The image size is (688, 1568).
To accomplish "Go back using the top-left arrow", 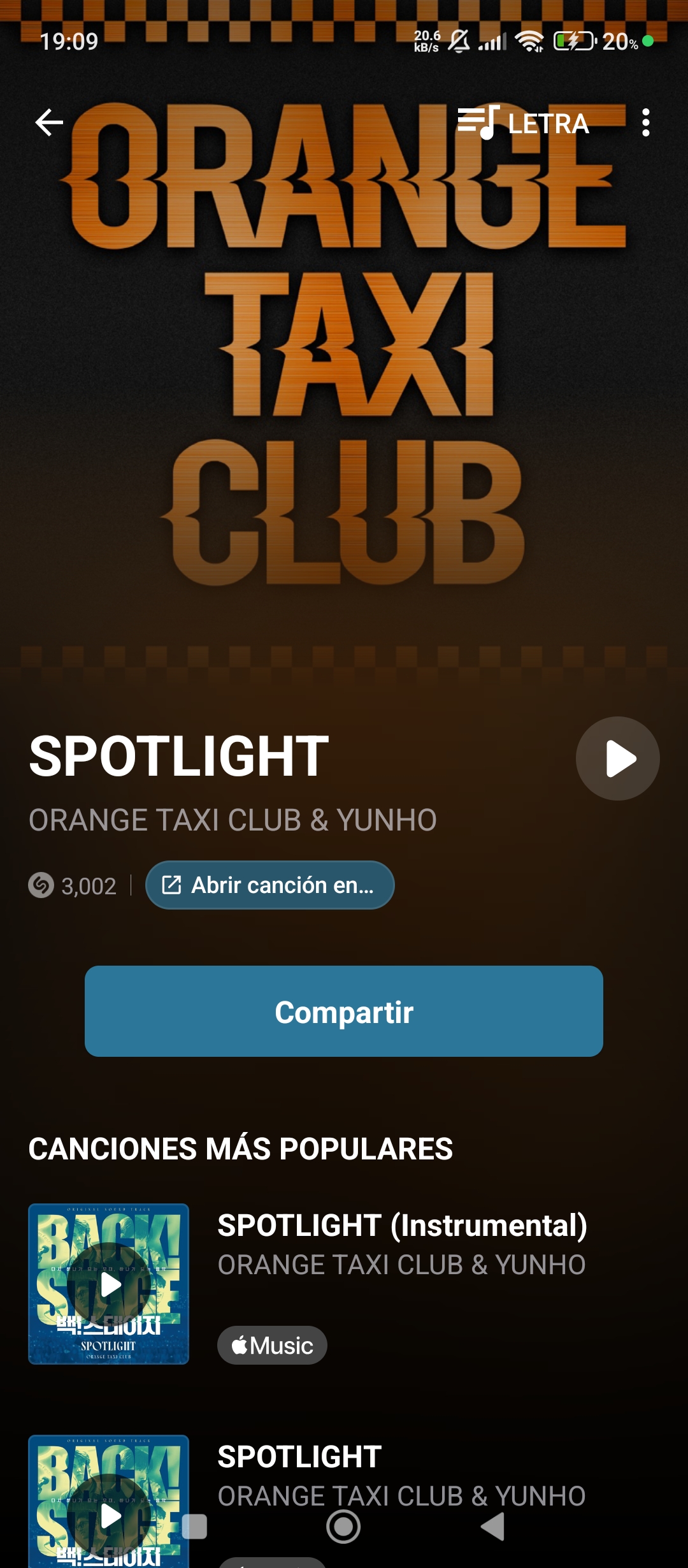I will [x=49, y=122].
